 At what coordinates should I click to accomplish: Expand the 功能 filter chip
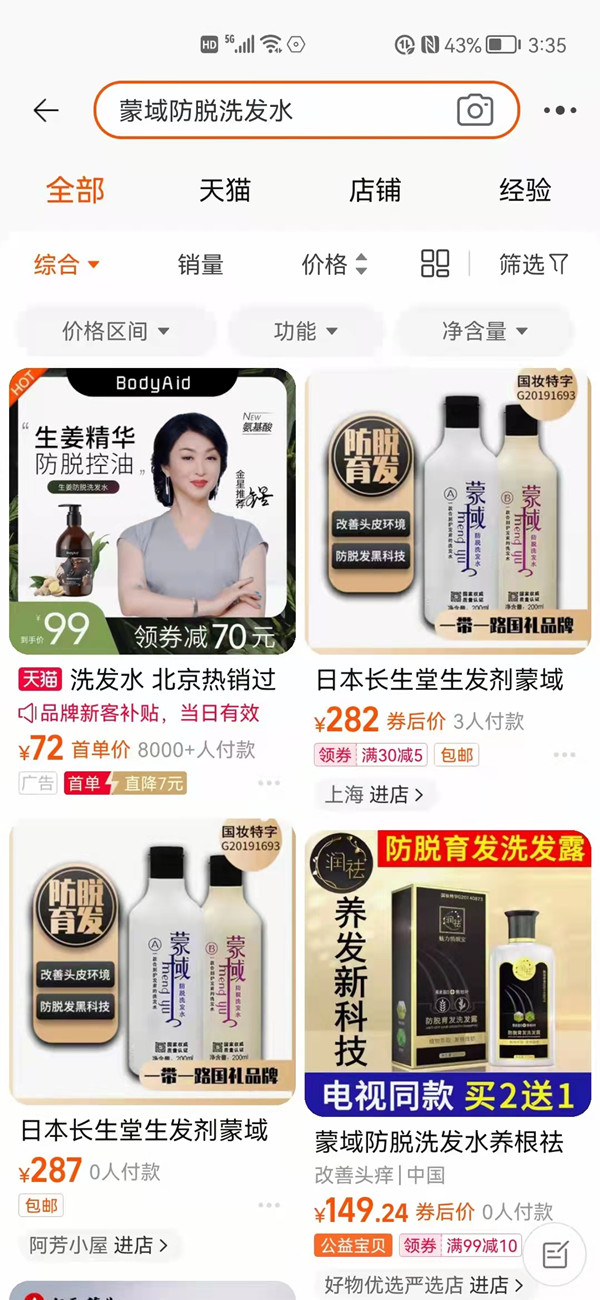click(305, 331)
